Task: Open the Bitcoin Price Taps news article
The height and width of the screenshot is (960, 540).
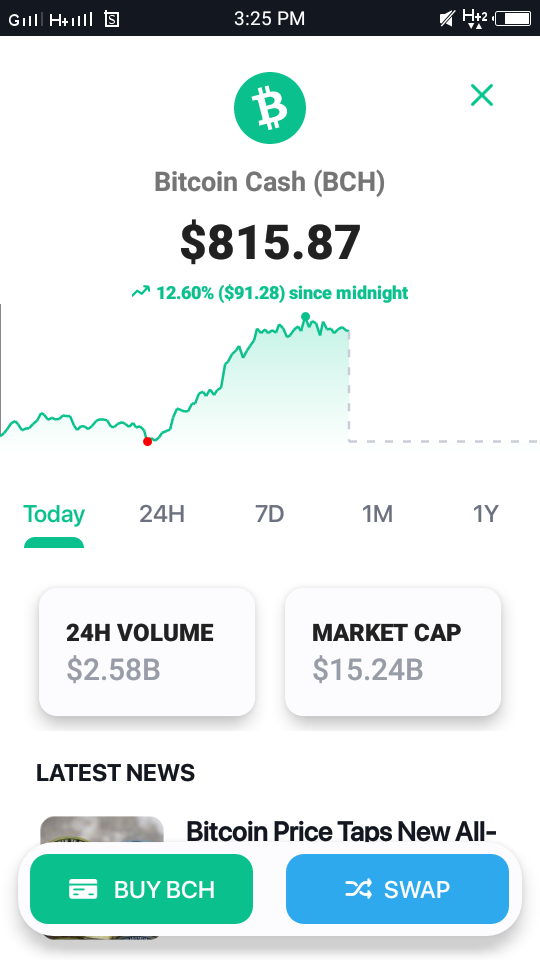Action: [341, 831]
